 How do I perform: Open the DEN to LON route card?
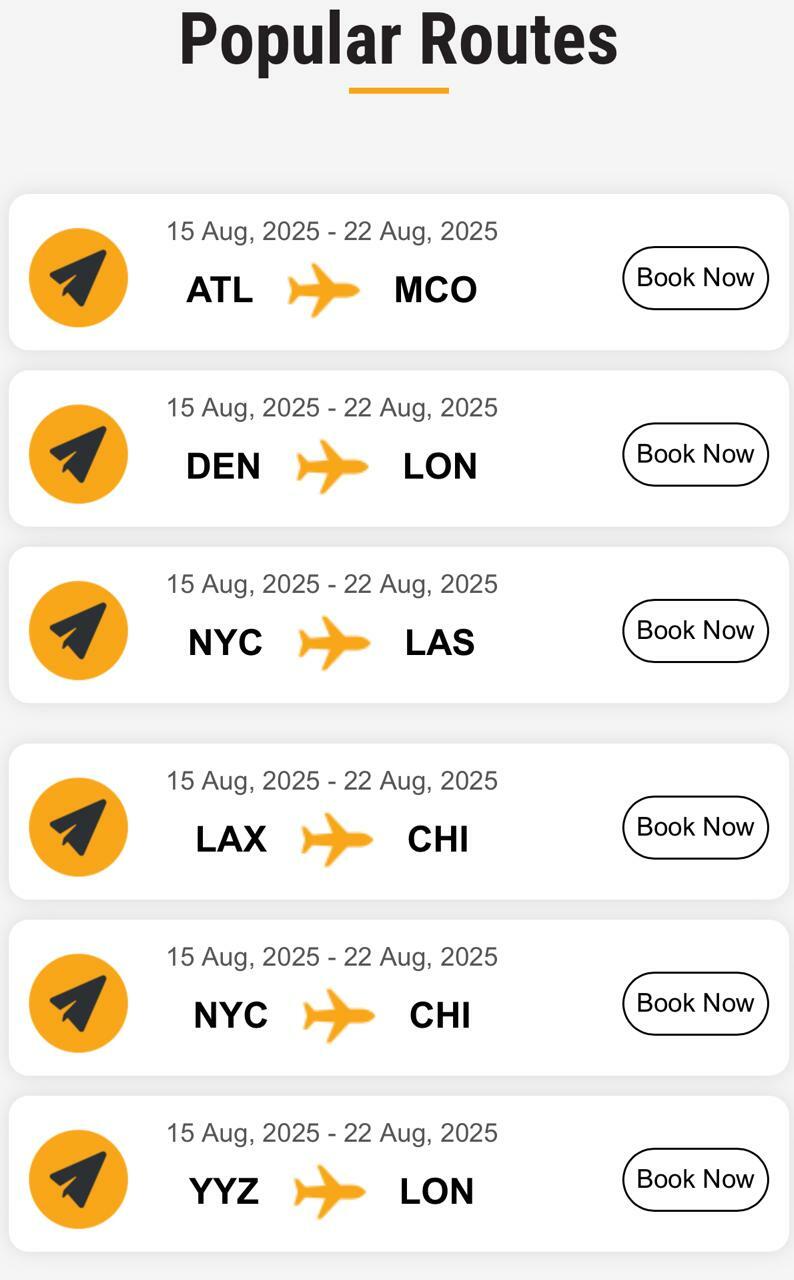click(399, 448)
